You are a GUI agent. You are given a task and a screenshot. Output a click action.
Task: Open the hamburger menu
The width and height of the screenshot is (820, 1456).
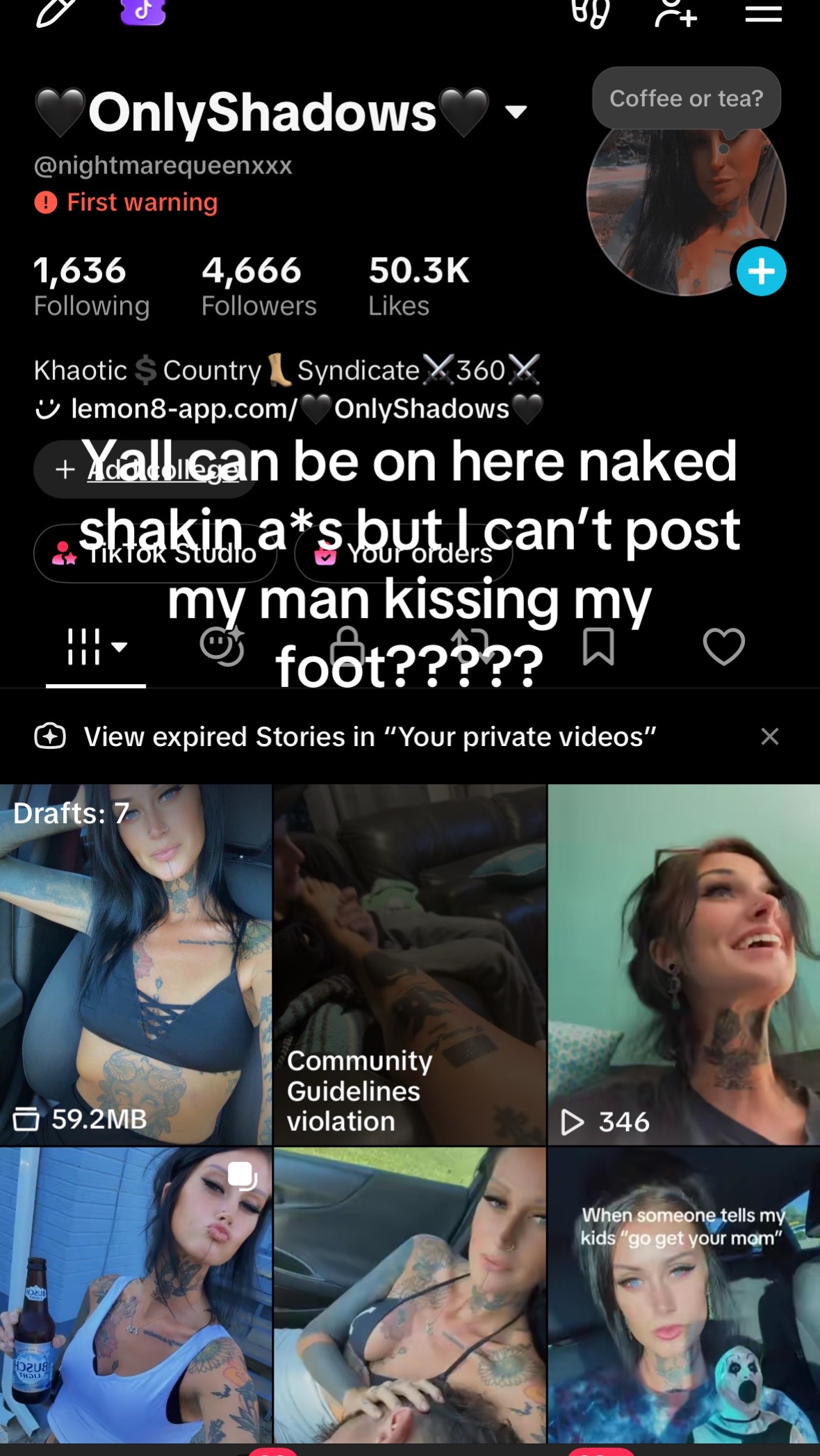tap(763, 13)
